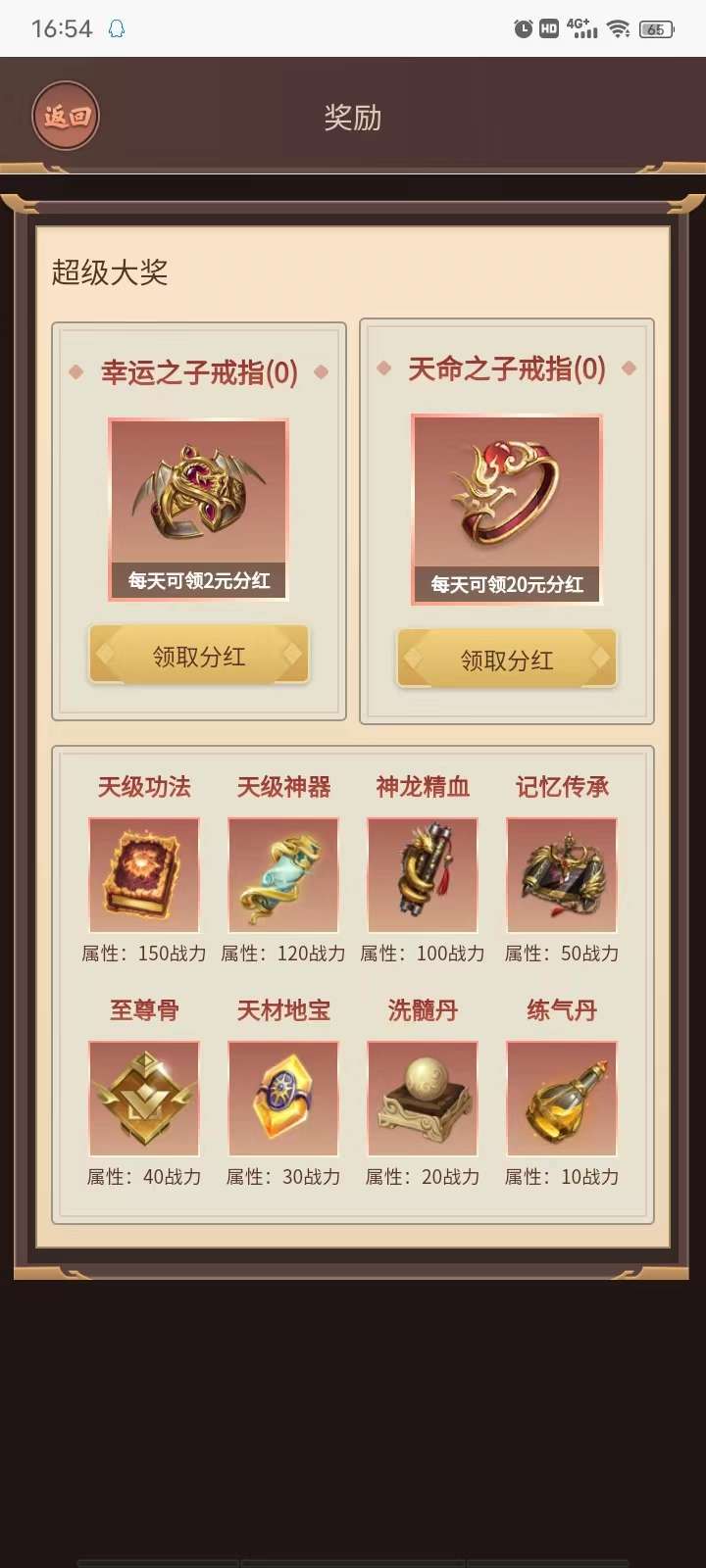Open the 天材地宝 item
Image resolution: width=706 pixels, height=1568 pixels.
pyautogui.click(x=283, y=1098)
